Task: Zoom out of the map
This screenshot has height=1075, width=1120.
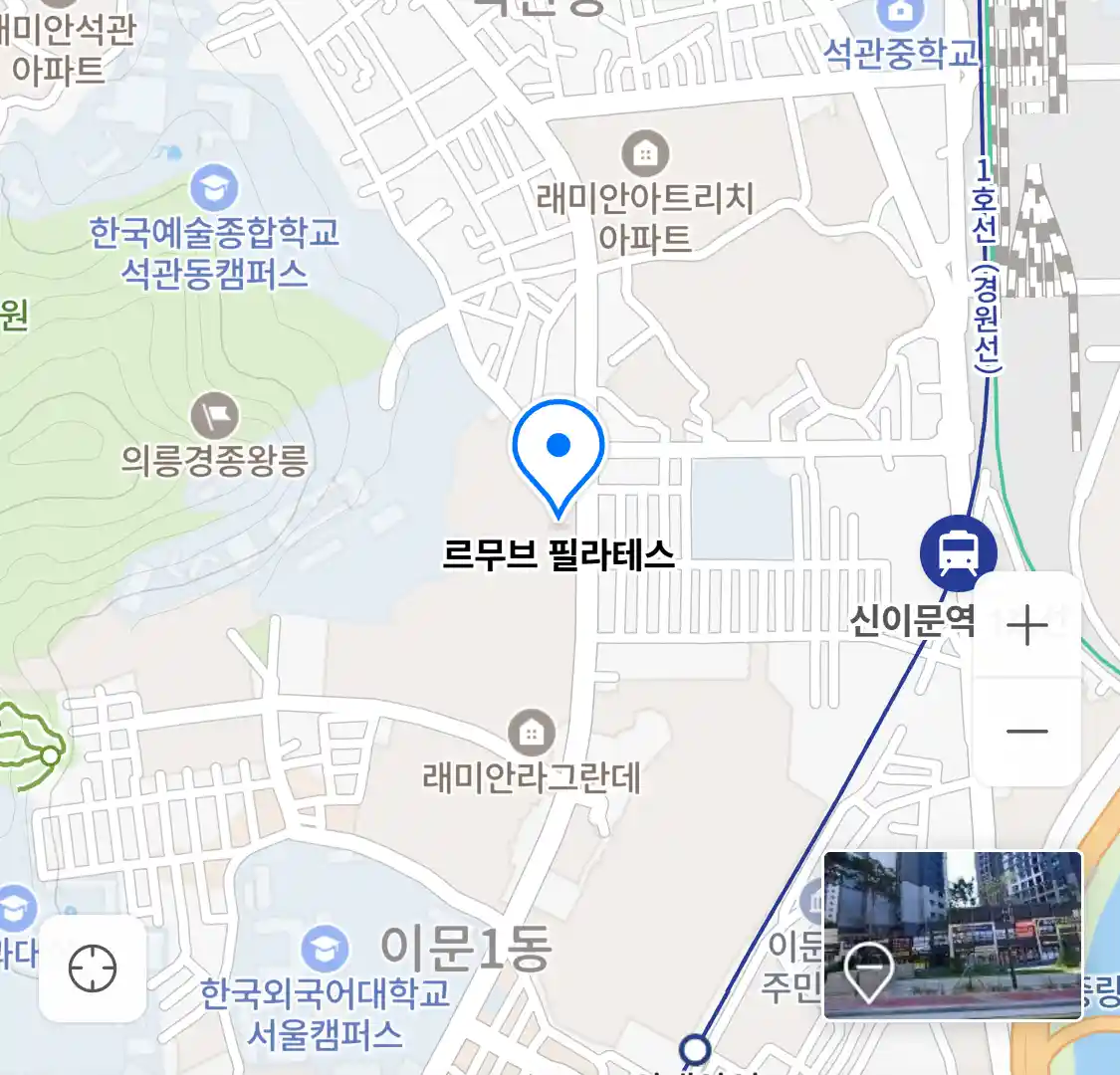Action: [x=1026, y=732]
